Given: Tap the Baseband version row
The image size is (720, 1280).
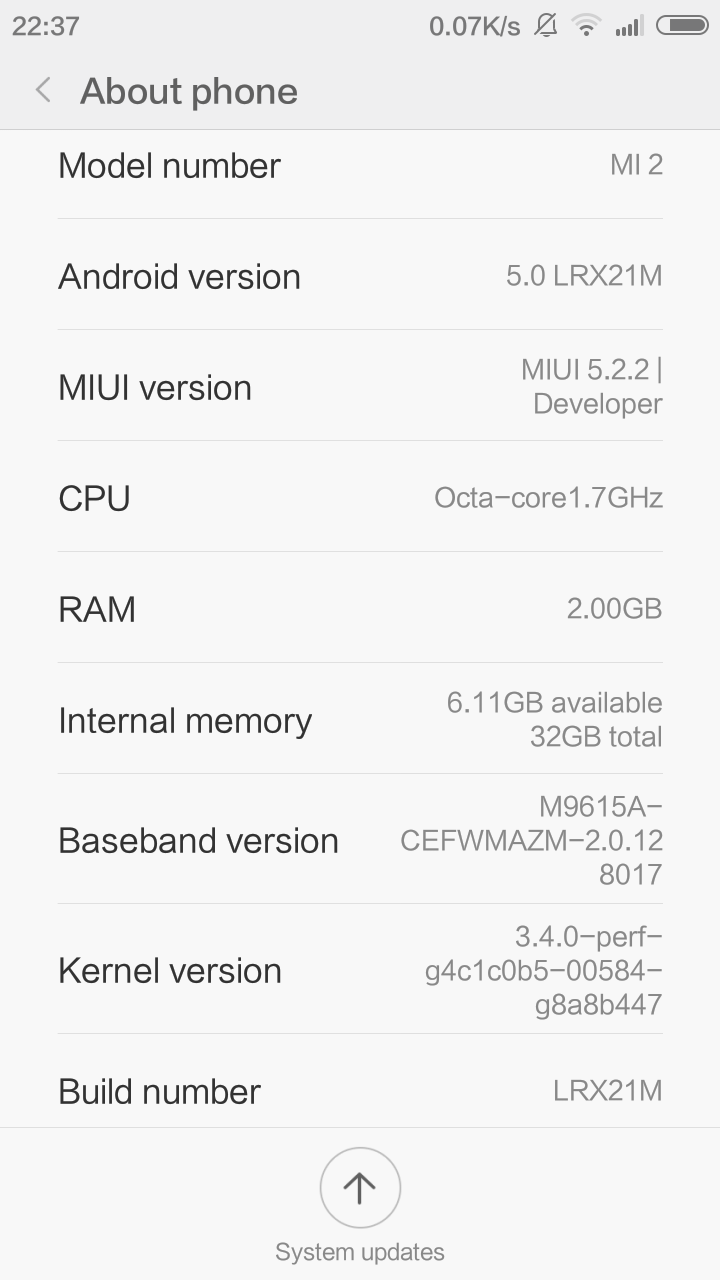Looking at the screenshot, I should pos(360,839).
